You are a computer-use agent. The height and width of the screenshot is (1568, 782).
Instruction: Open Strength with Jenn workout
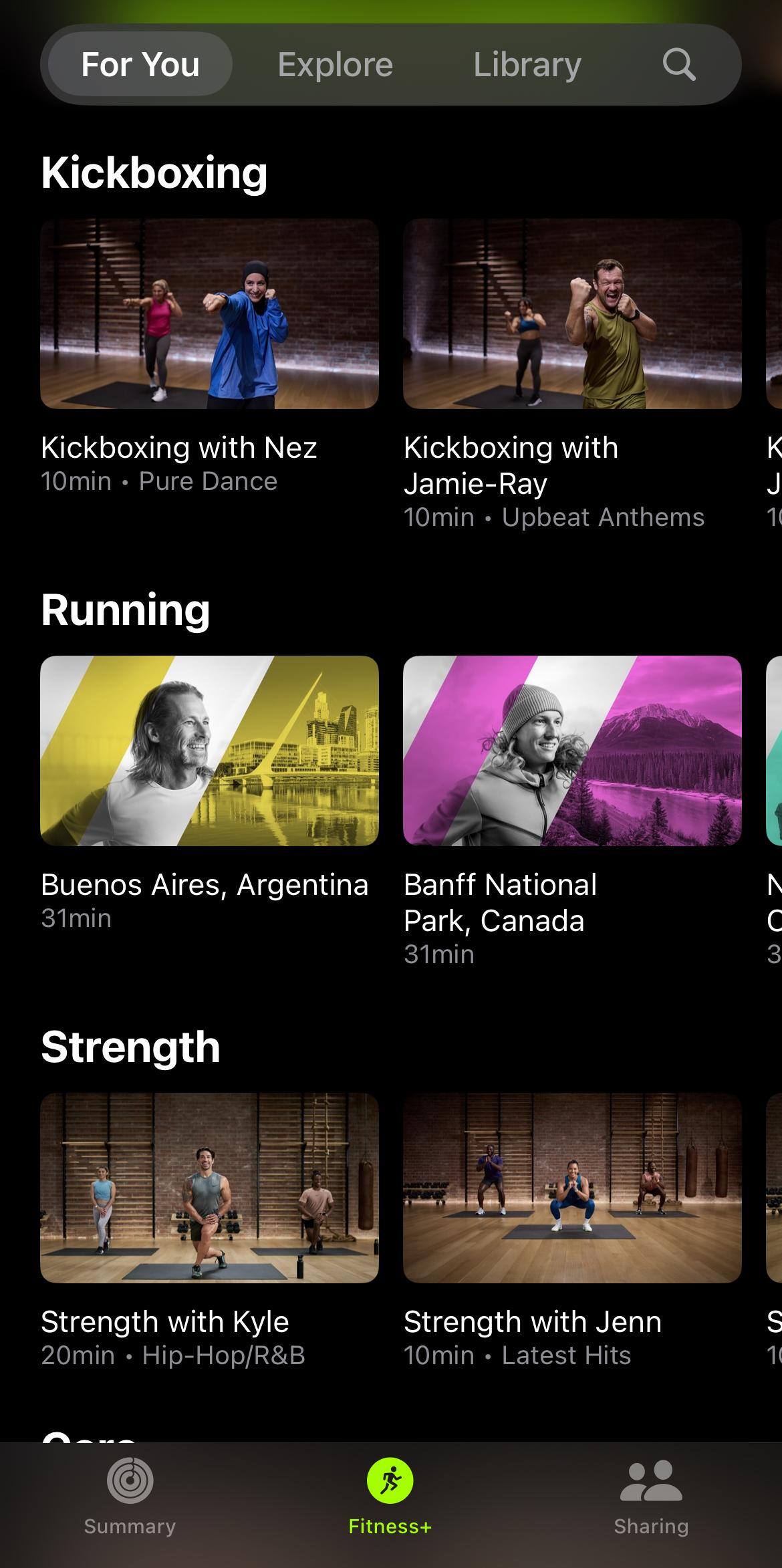point(572,1188)
